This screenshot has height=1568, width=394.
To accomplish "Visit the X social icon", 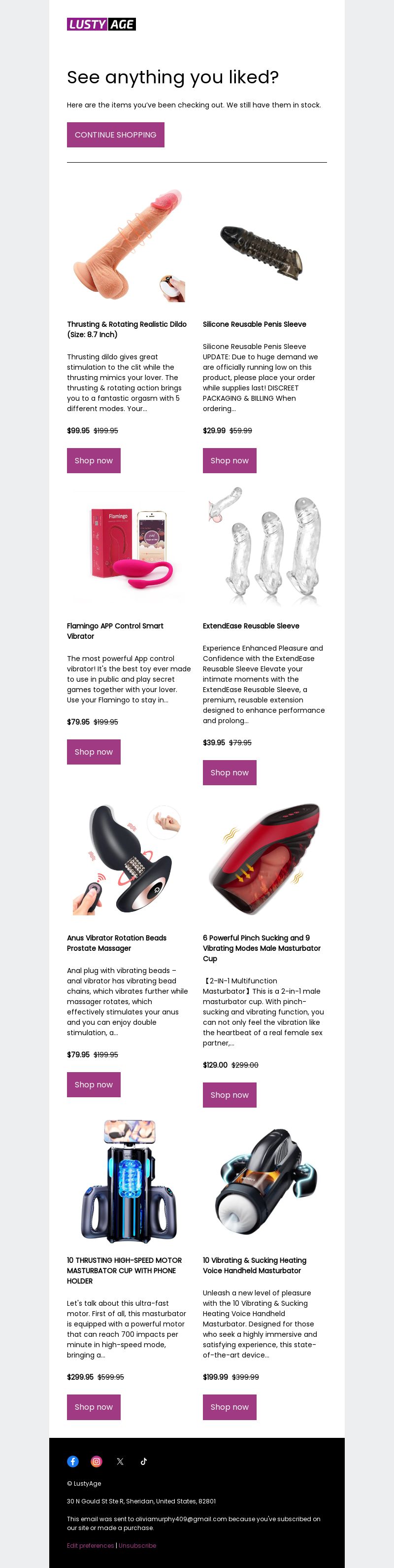I will coord(120,1461).
